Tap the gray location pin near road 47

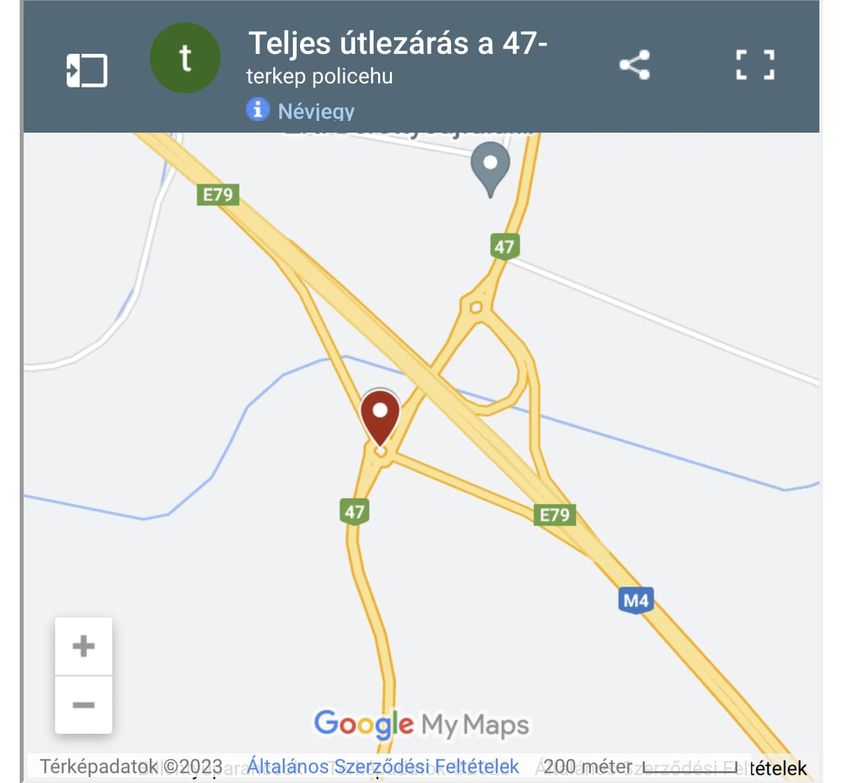(x=490, y=166)
